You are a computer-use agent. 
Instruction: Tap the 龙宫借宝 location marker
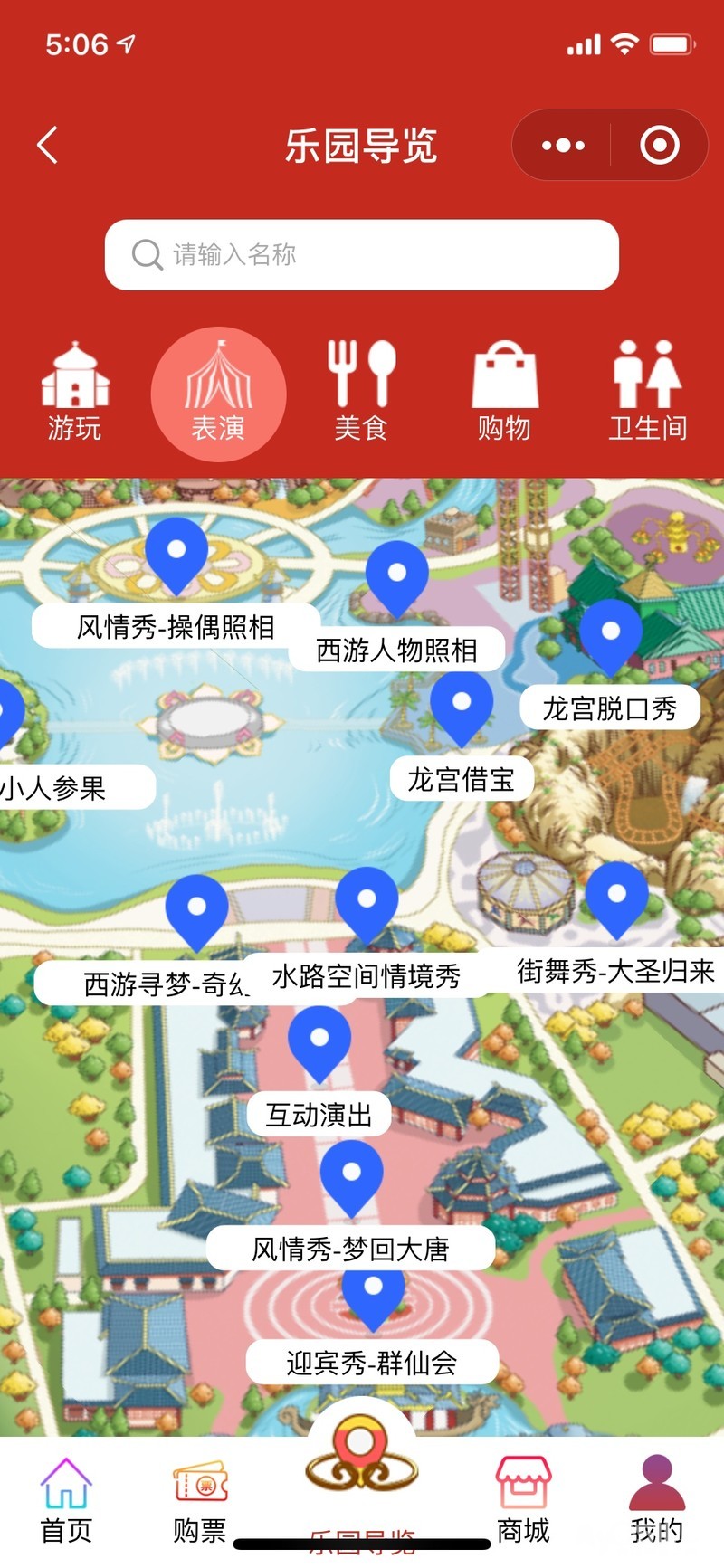click(462, 707)
